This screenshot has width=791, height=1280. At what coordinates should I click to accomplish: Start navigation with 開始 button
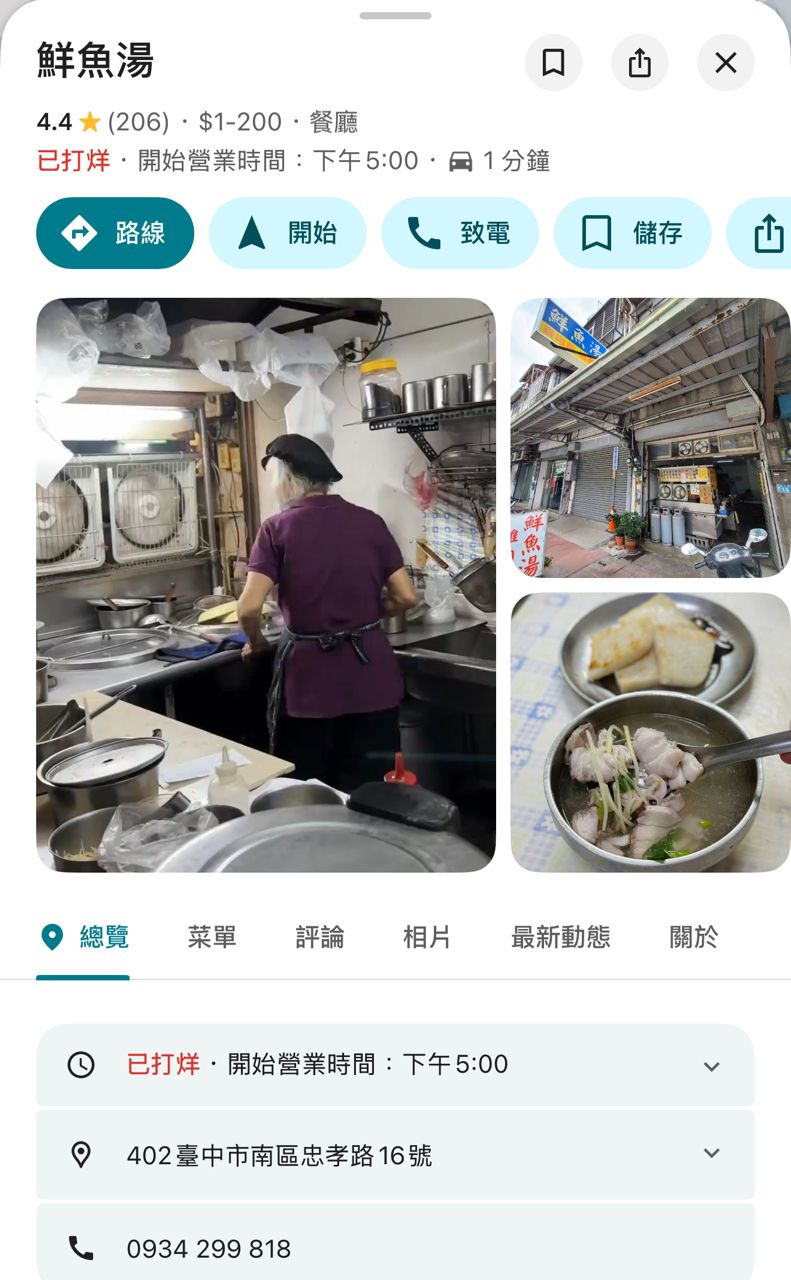click(288, 233)
